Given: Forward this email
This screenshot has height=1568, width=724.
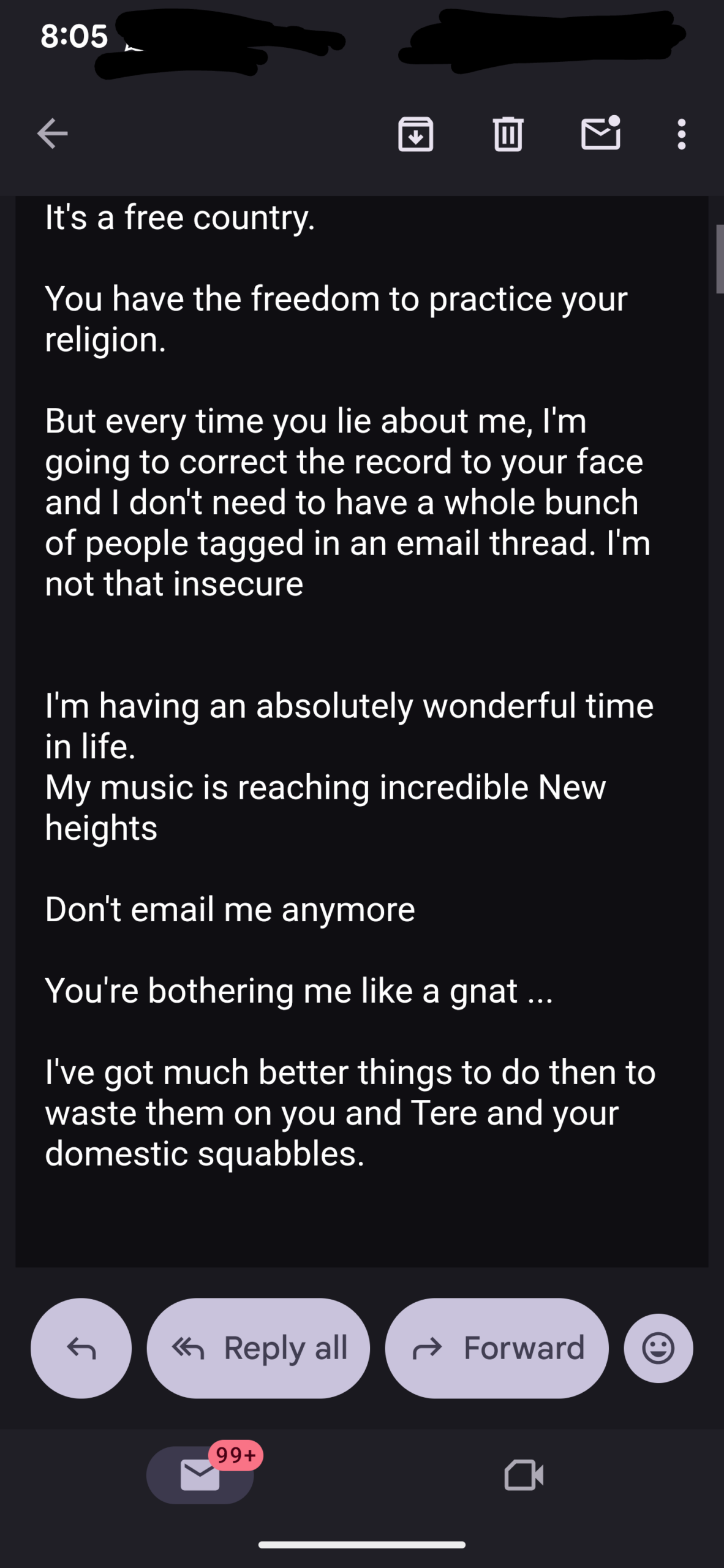Looking at the screenshot, I should click(497, 1348).
